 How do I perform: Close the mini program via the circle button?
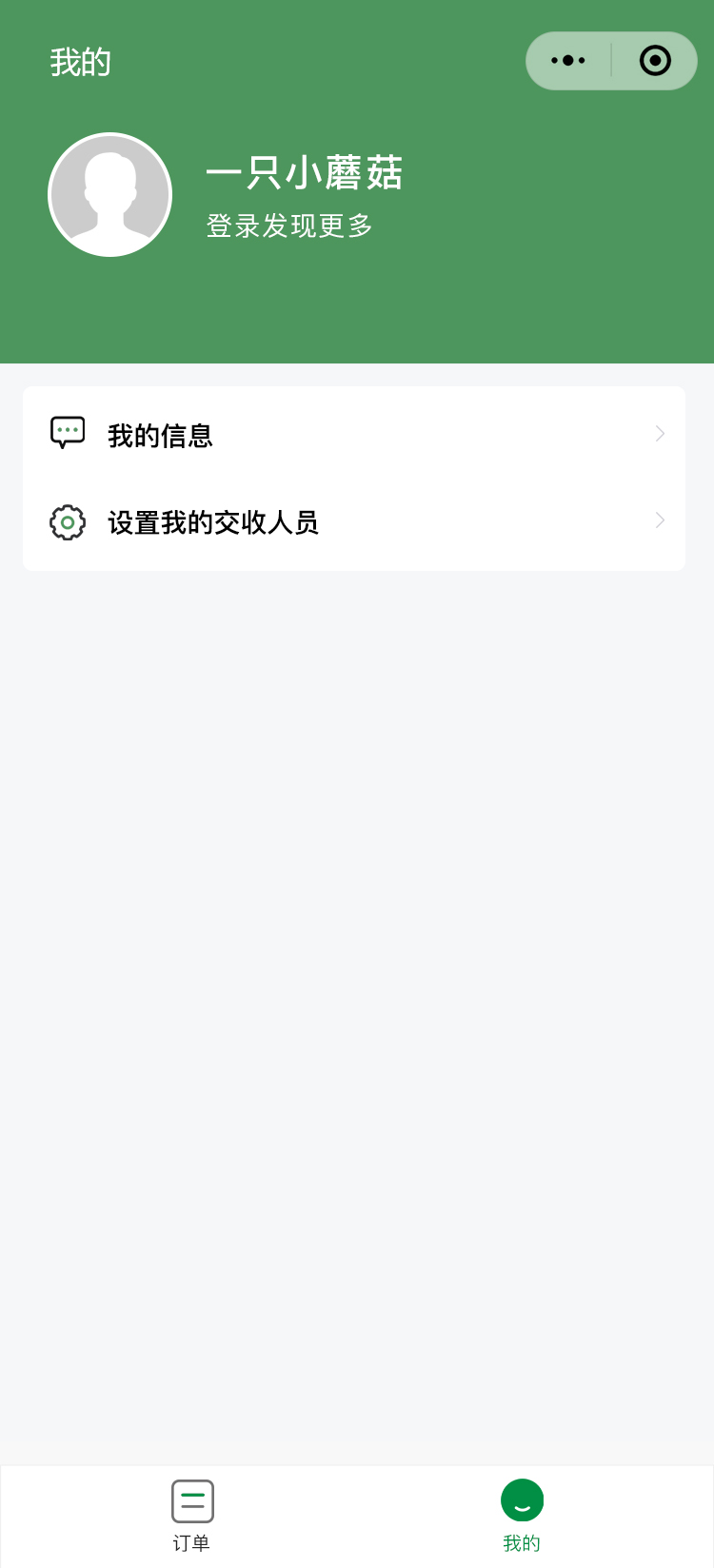(655, 61)
